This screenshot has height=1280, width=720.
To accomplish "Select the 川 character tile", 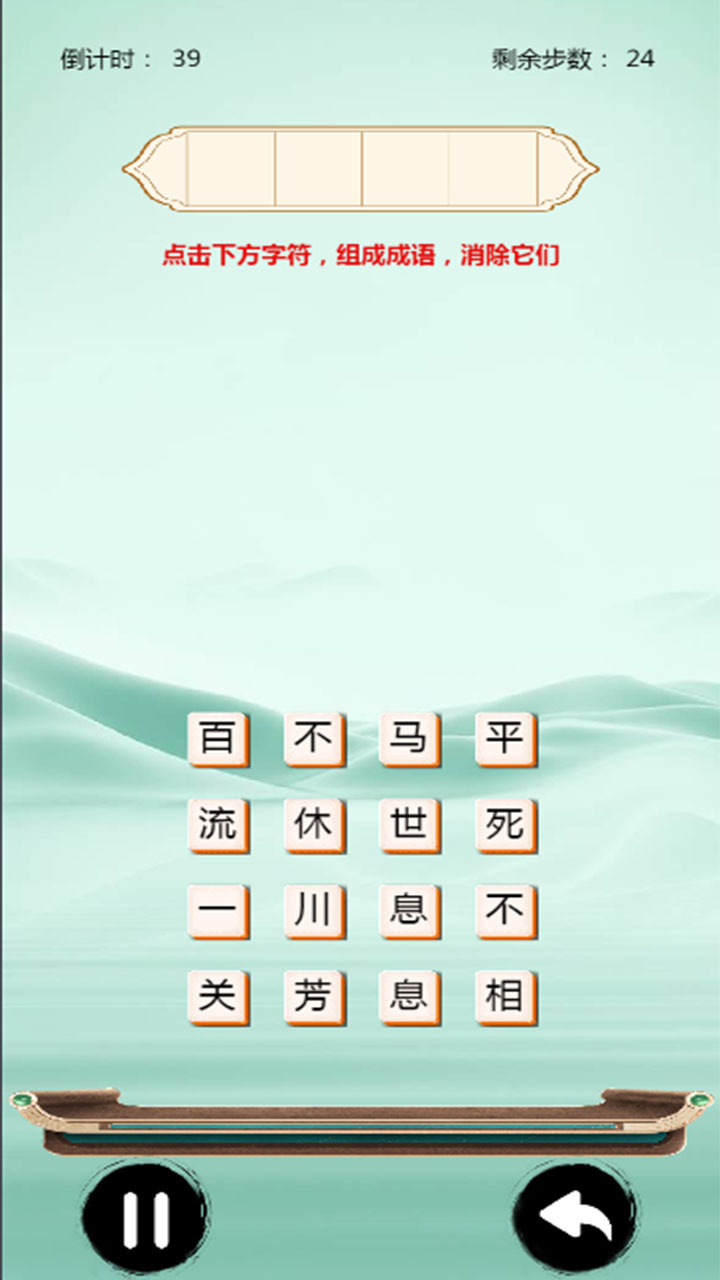I will (314, 911).
